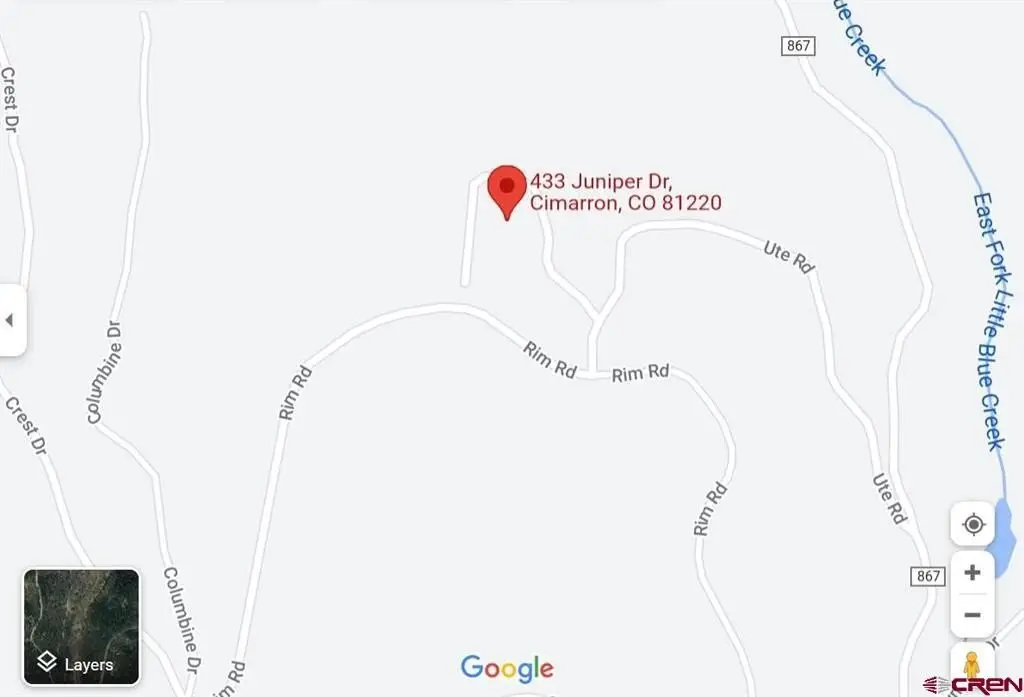
Task: Open the Layers map type switcher
Action: click(x=81, y=626)
